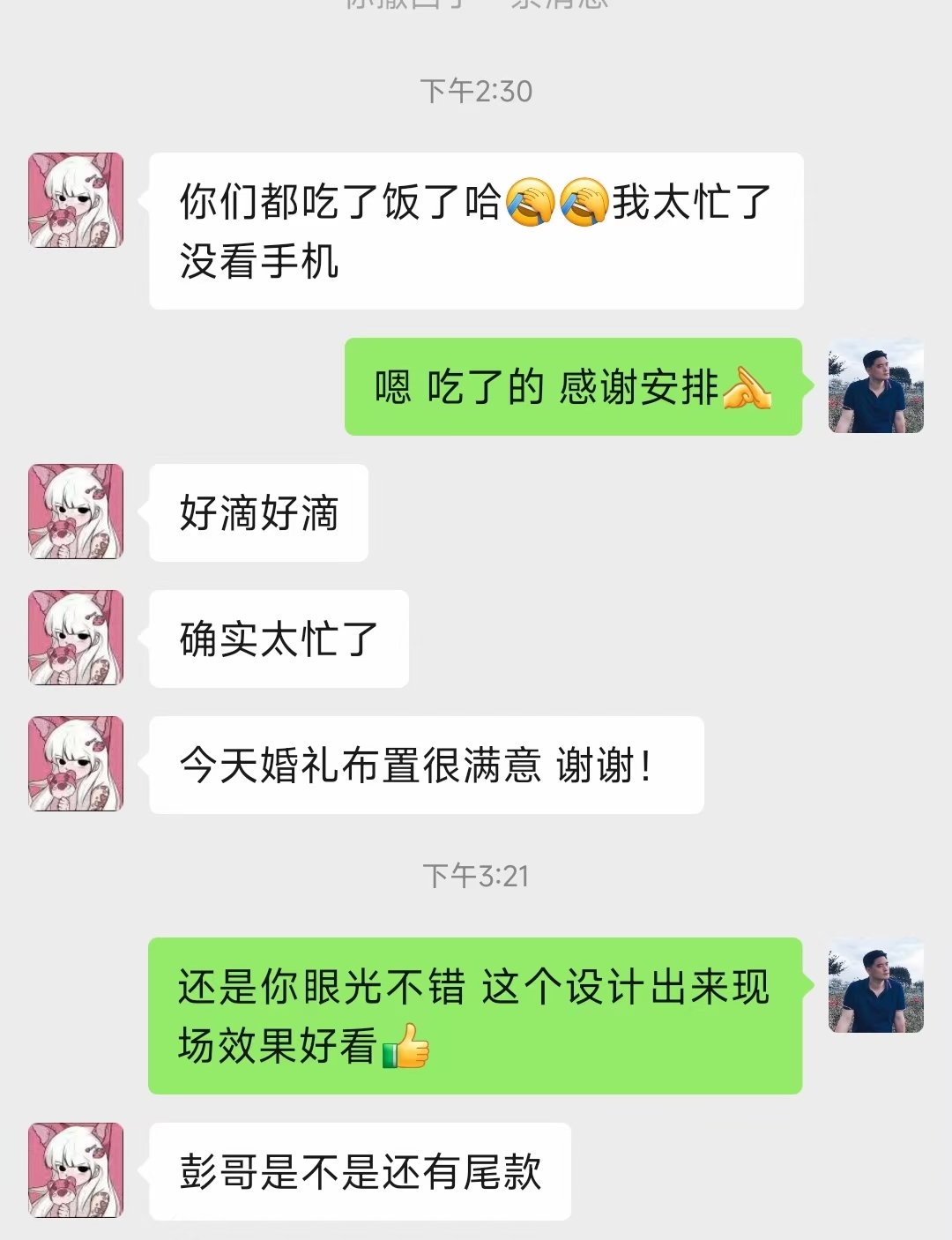Tap the avatar next to '嗯 吃了的 感谢安排'
952x1240 pixels.
click(875, 387)
